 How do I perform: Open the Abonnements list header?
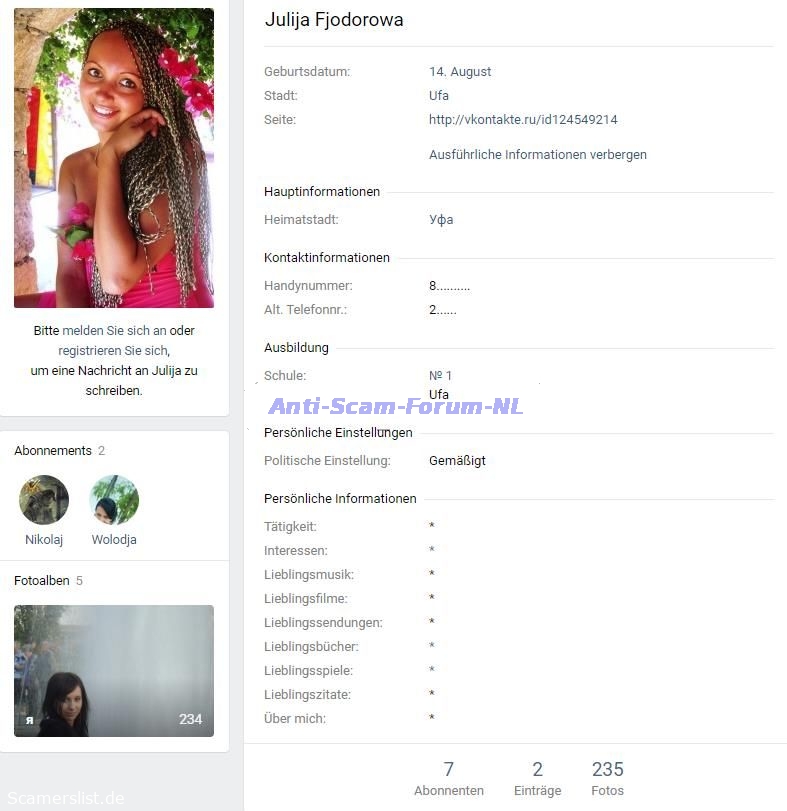tap(53, 451)
